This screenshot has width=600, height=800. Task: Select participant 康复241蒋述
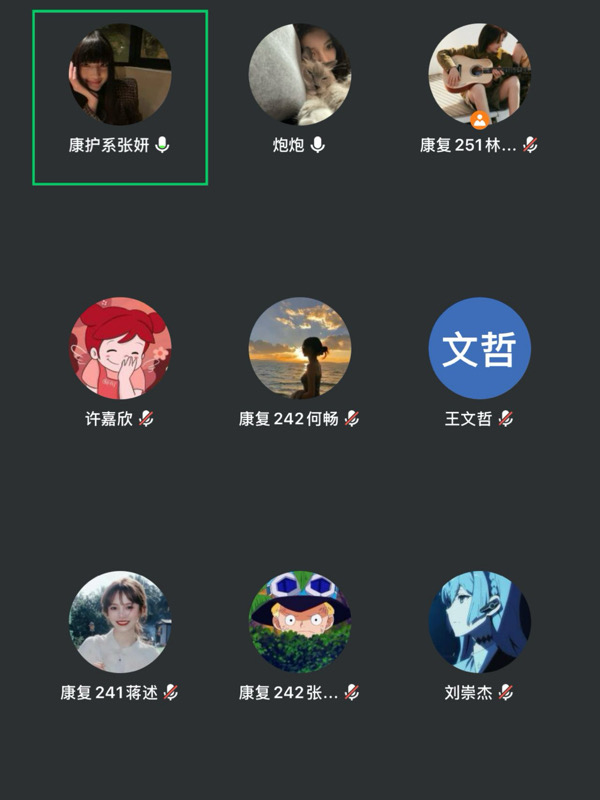[120, 622]
